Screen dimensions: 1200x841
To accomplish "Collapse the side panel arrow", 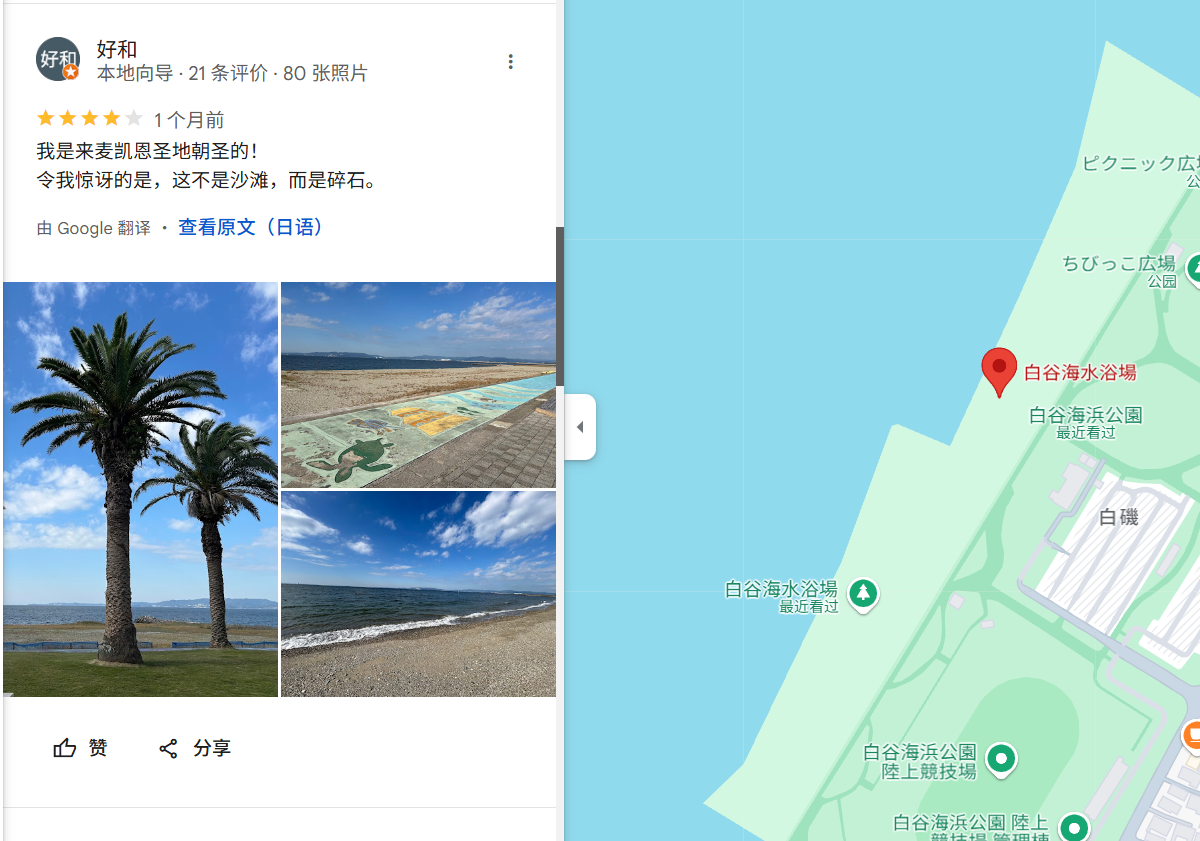I will (x=580, y=427).
